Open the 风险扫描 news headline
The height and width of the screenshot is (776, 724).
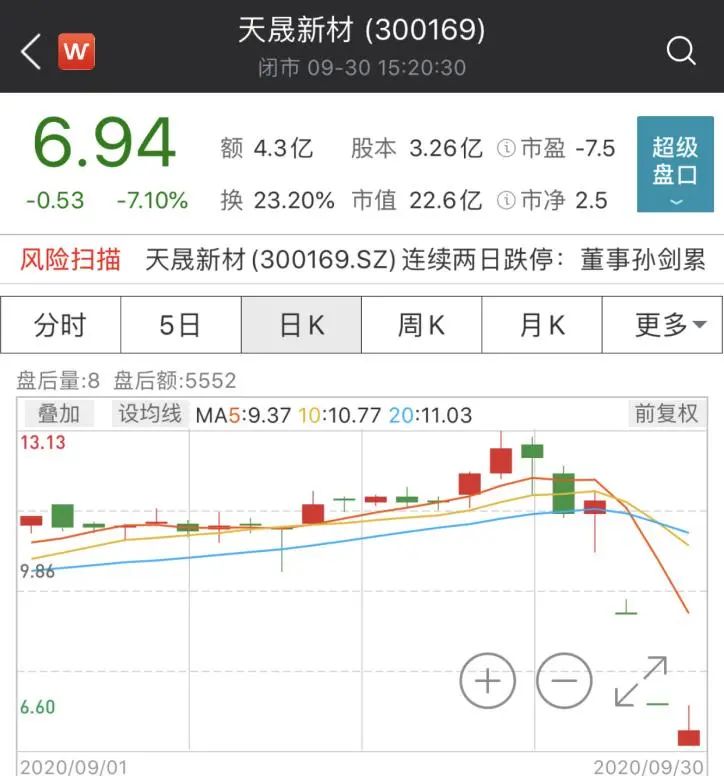(x=430, y=261)
